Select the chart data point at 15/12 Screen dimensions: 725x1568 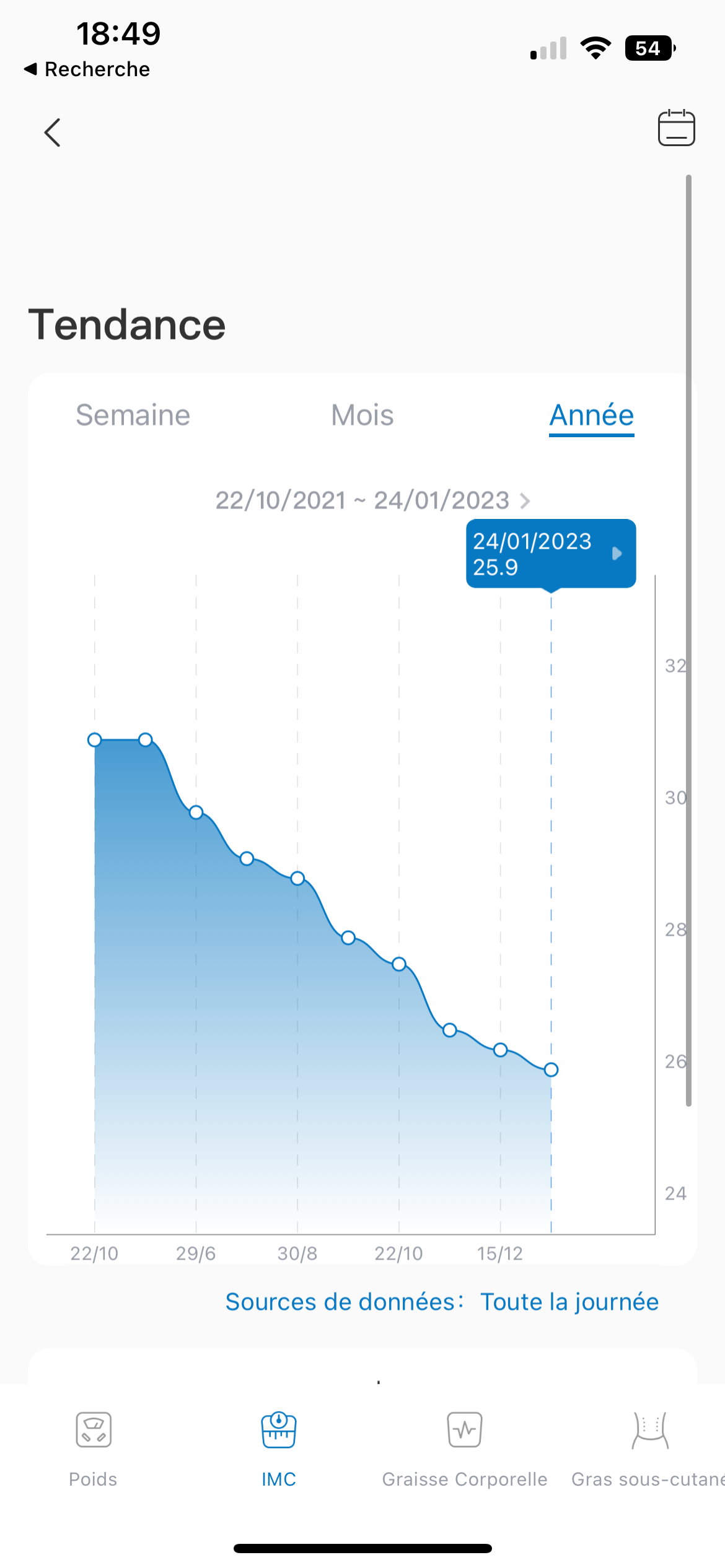click(x=501, y=1050)
